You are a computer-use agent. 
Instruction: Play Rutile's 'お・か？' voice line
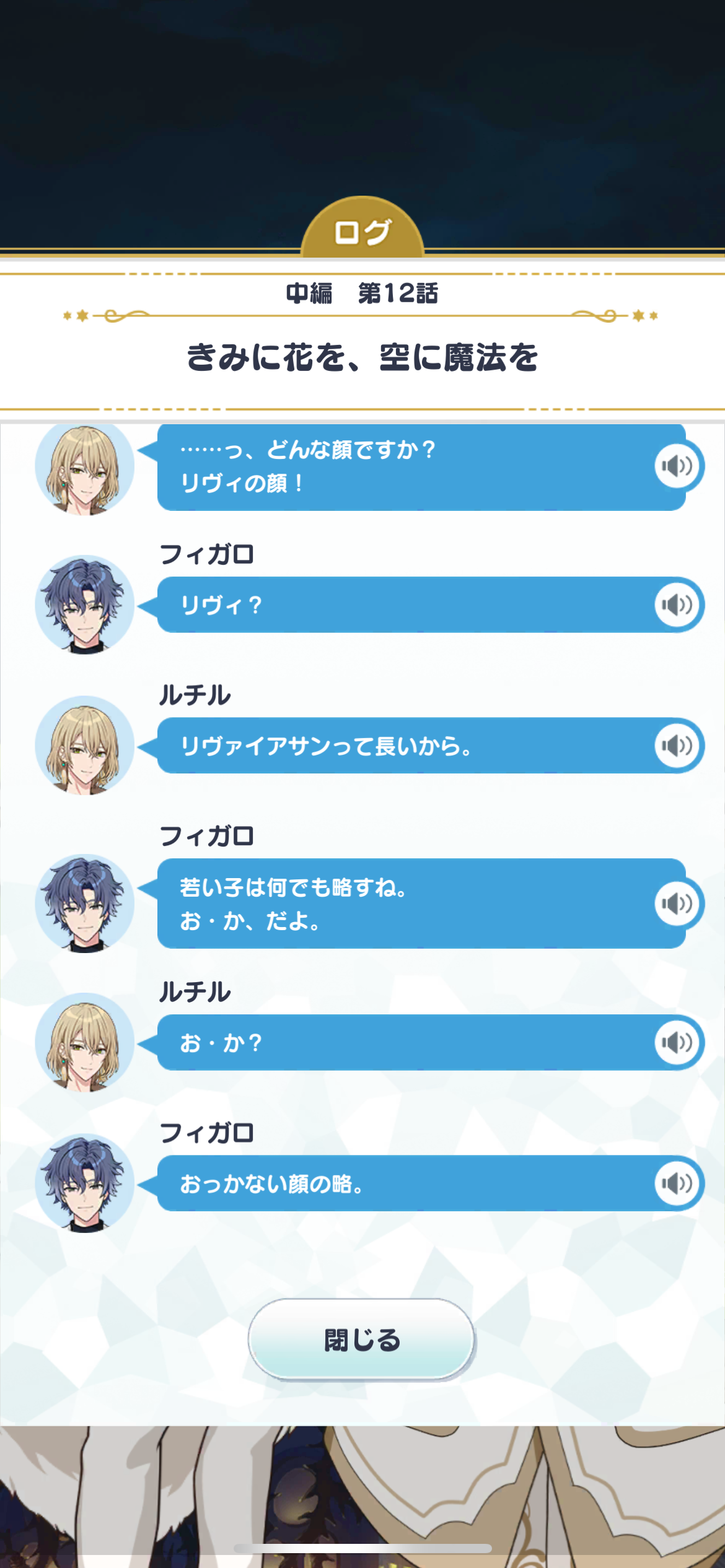677,1043
